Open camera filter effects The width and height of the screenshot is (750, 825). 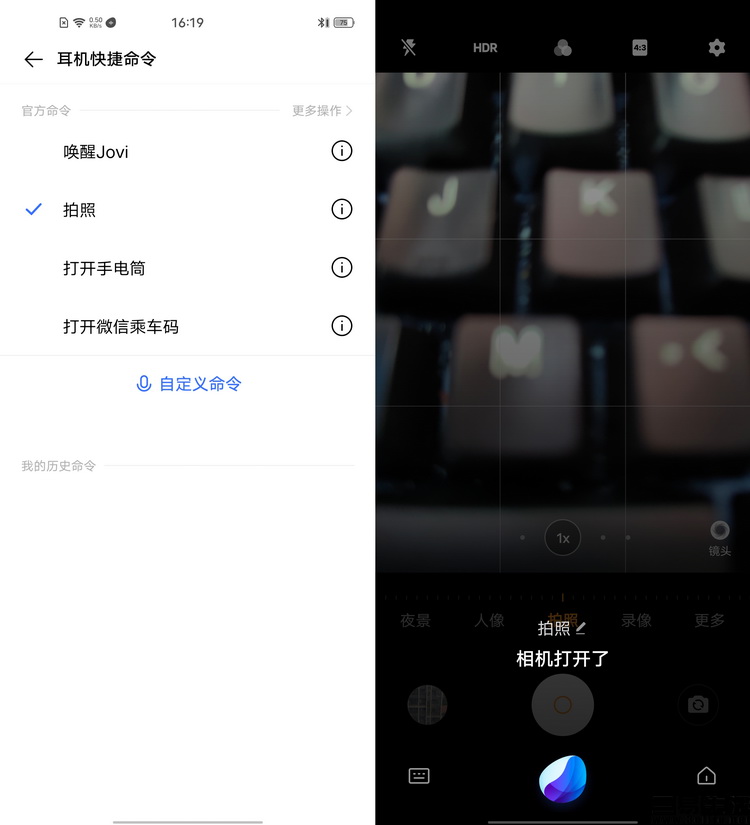(563, 47)
